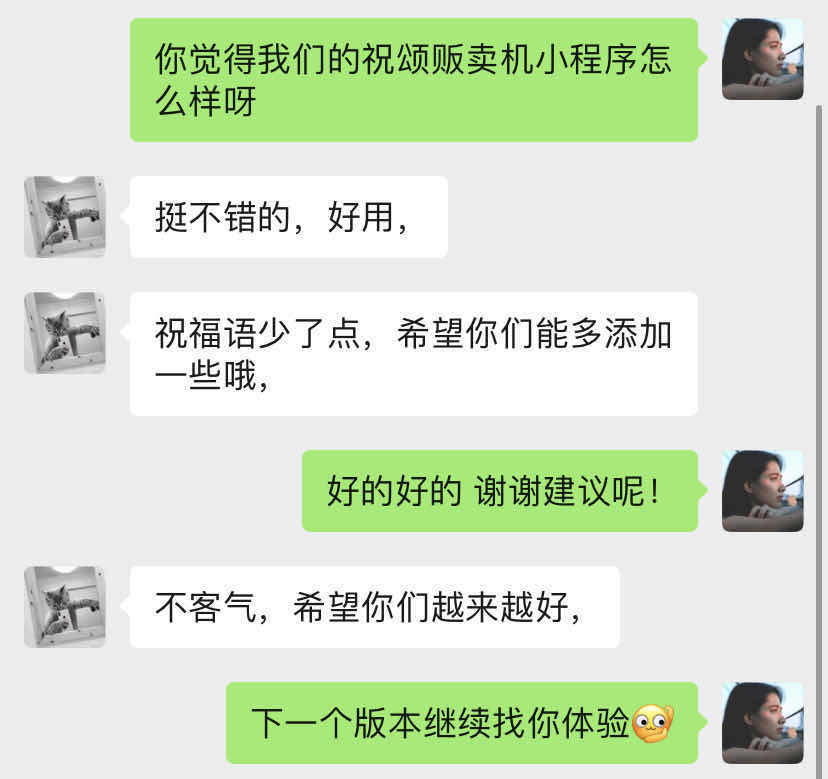The width and height of the screenshot is (828, 779).
Task: Open the avatar beside the 下一个版本继续找你体验 message
Action: pyautogui.click(x=762, y=723)
